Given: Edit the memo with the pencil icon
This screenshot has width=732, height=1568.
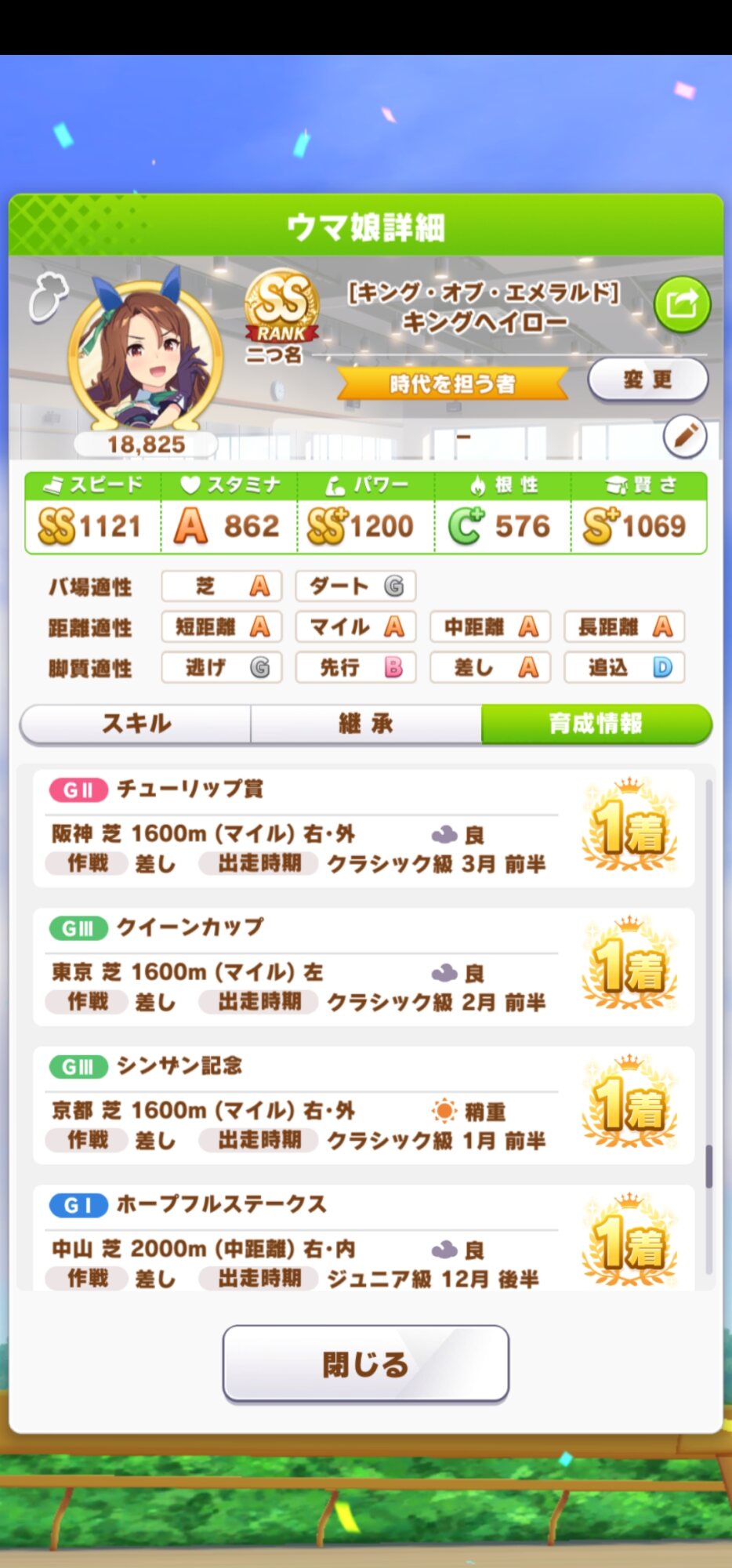Looking at the screenshot, I should tap(685, 436).
